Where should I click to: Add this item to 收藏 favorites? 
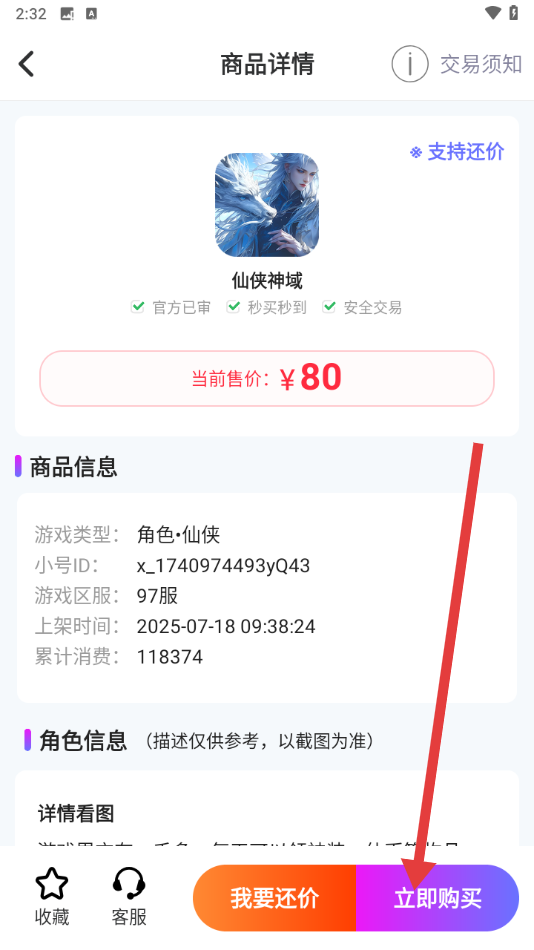pyautogui.click(x=52, y=897)
